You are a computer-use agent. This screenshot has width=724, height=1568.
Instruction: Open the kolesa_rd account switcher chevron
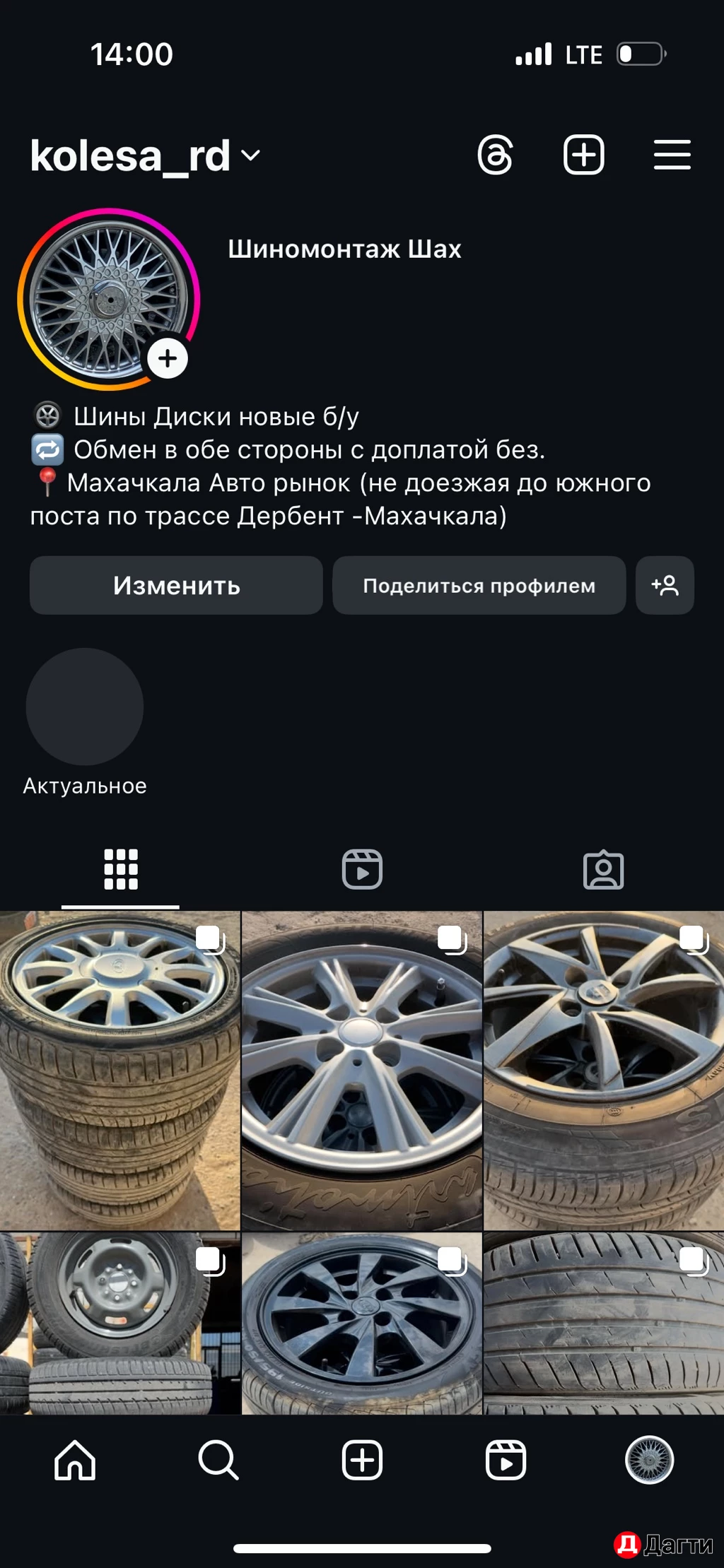tap(251, 157)
